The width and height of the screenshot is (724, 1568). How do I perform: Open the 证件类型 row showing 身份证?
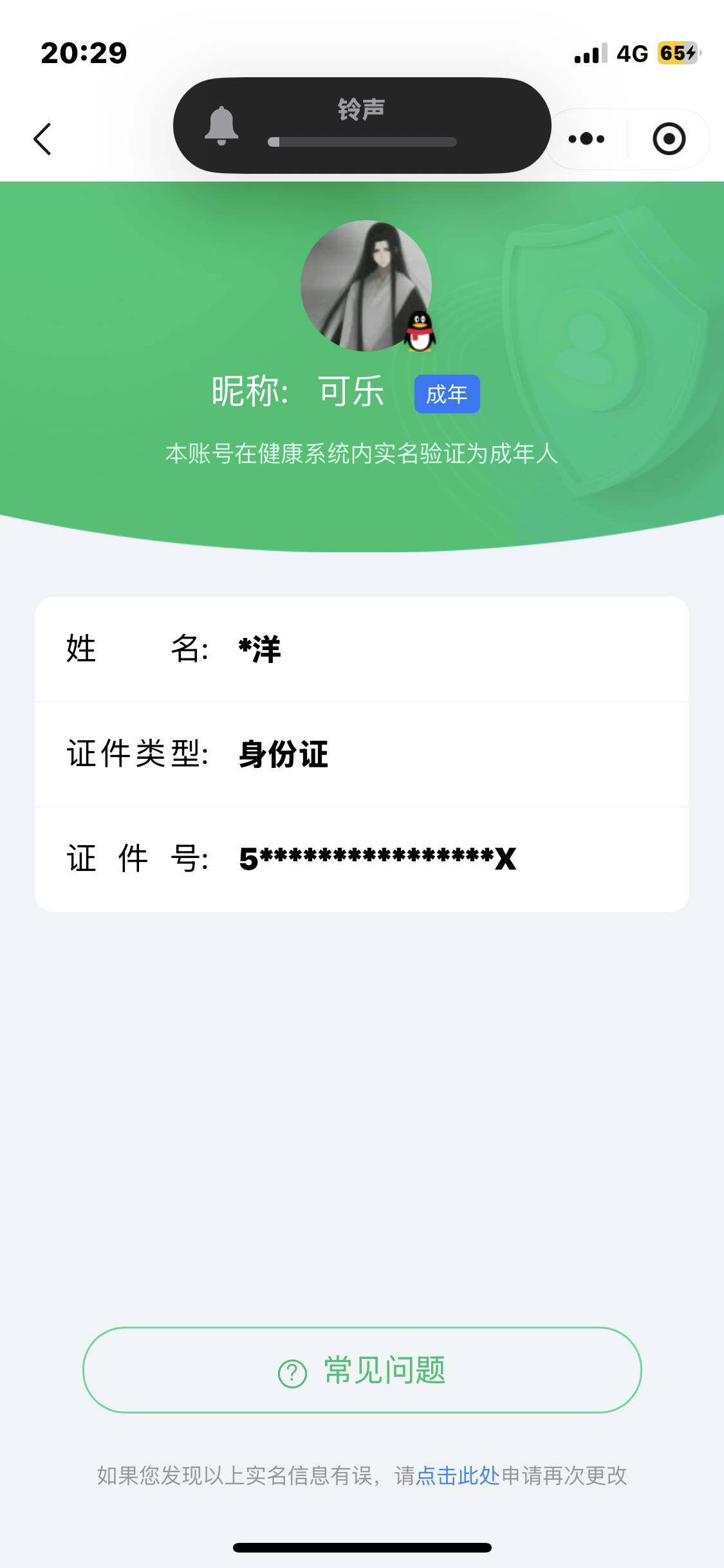tap(362, 754)
